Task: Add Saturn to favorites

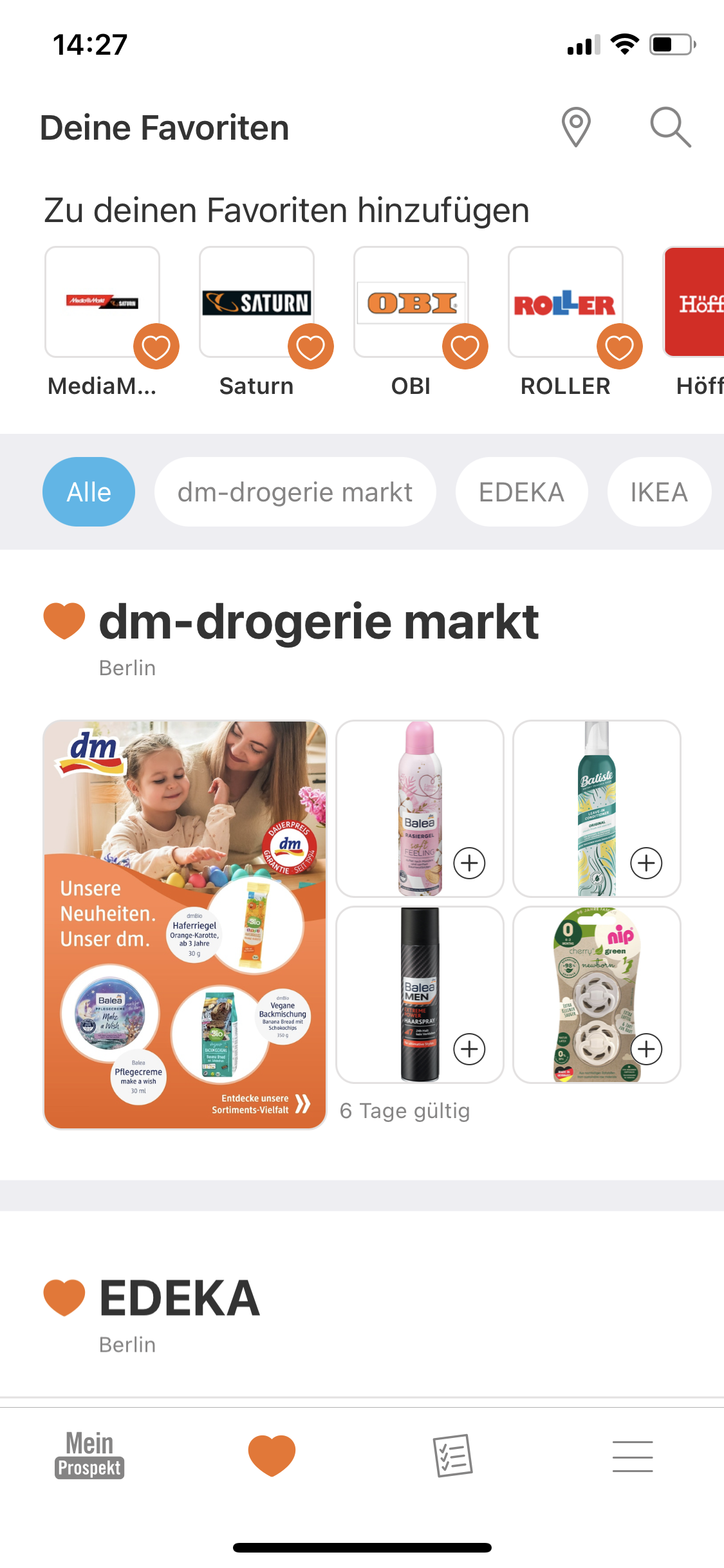Action: [310, 346]
